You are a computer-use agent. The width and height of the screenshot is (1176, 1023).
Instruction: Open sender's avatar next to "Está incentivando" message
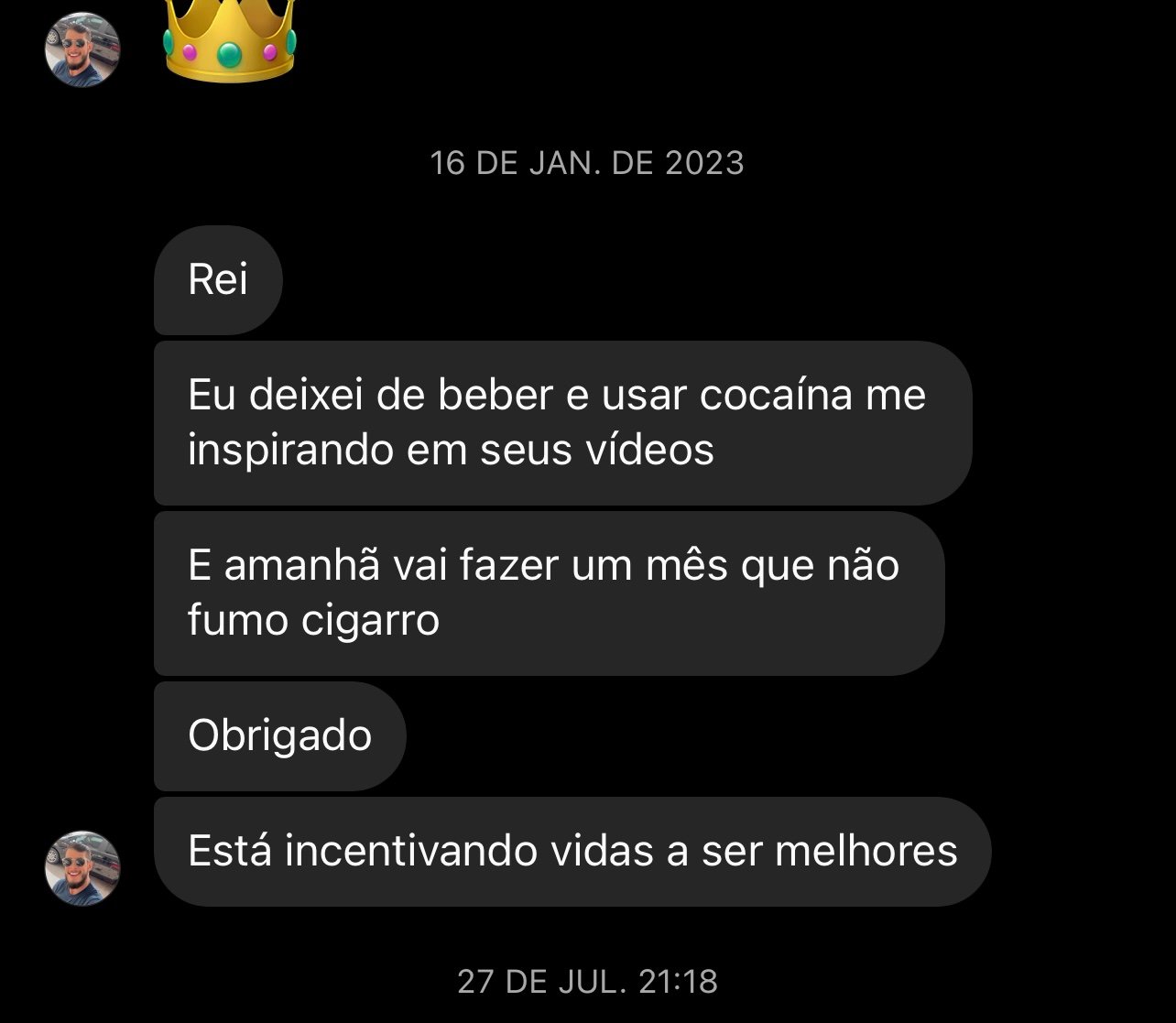(82, 868)
